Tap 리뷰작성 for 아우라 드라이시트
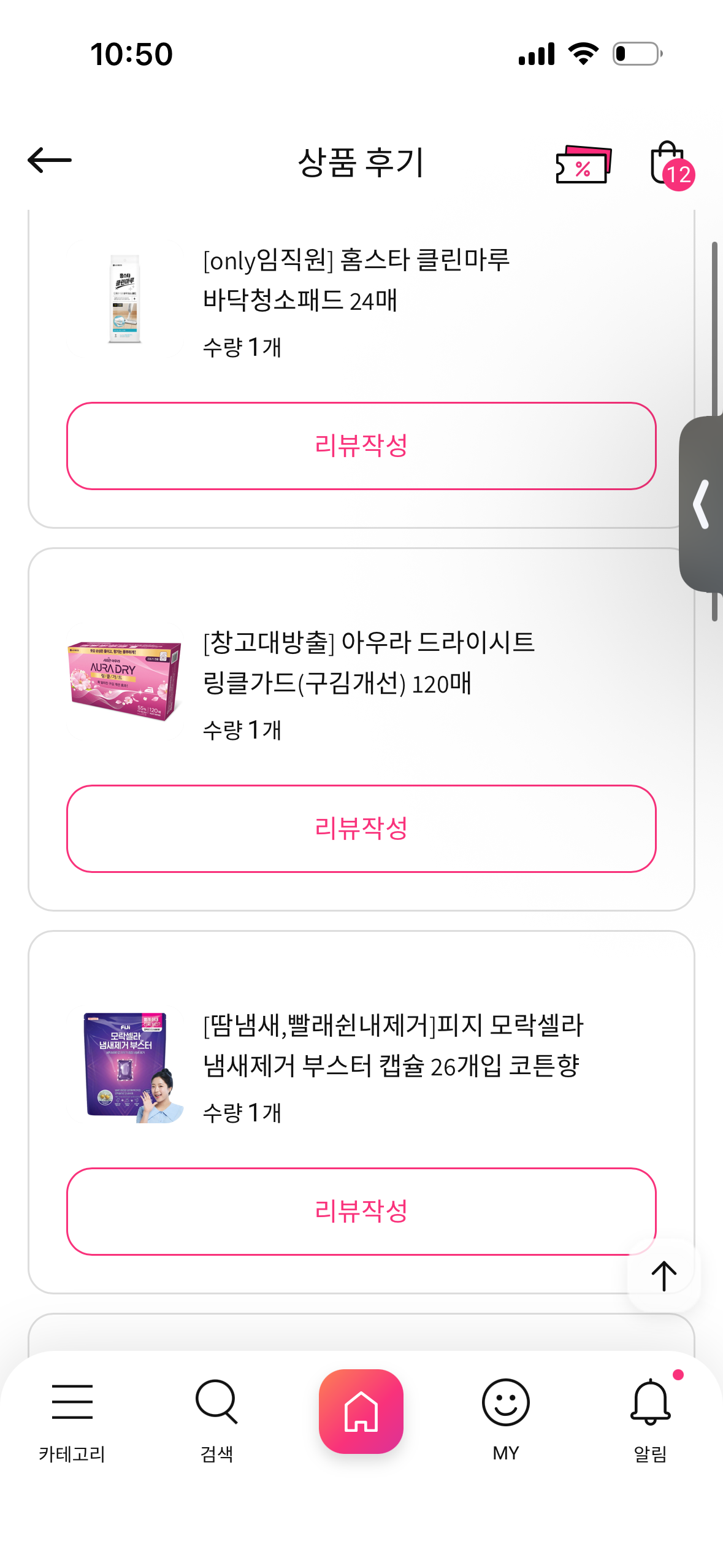The height and width of the screenshot is (1568, 723). point(361,829)
